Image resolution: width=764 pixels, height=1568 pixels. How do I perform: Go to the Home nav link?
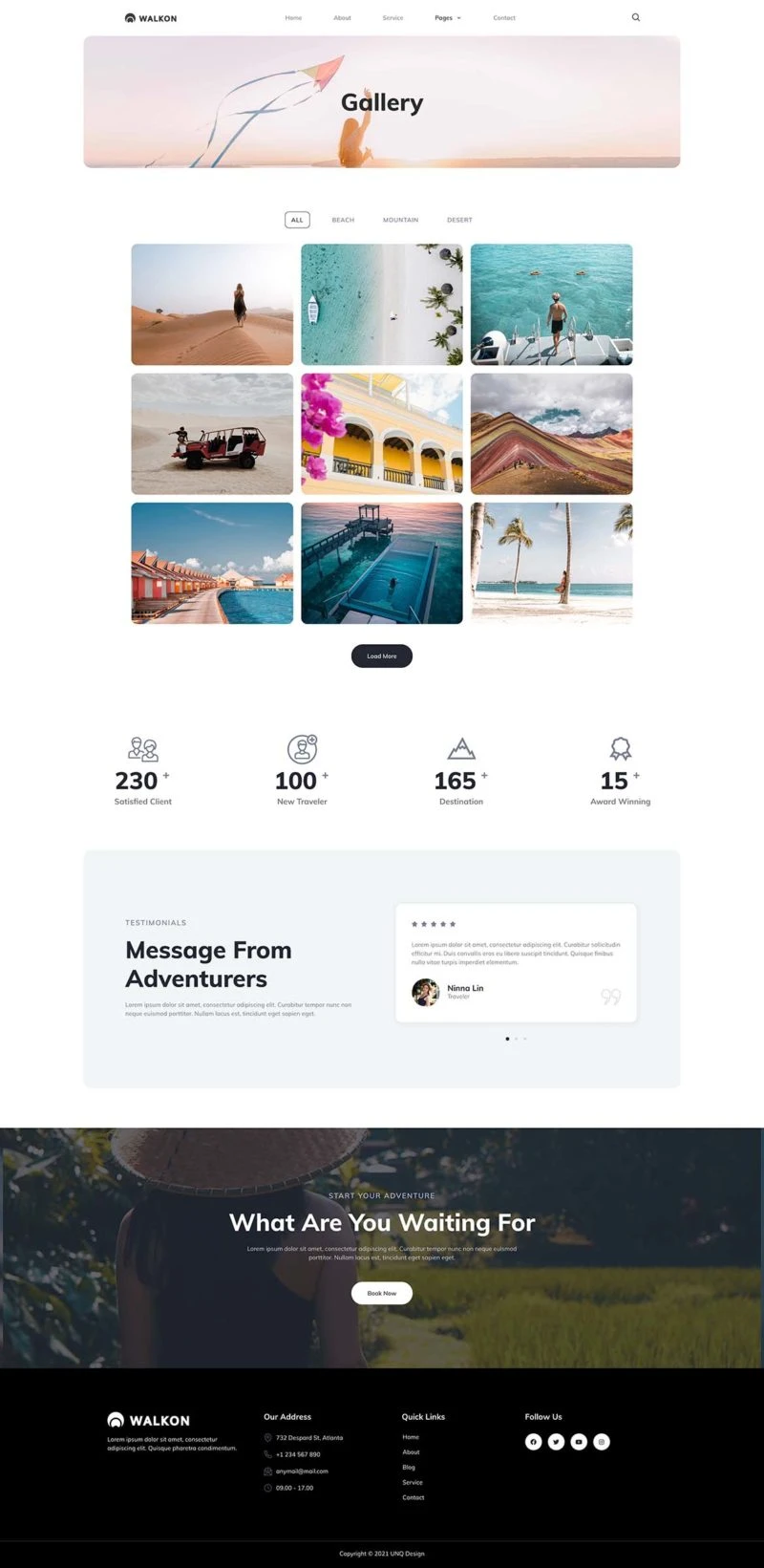[293, 18]
